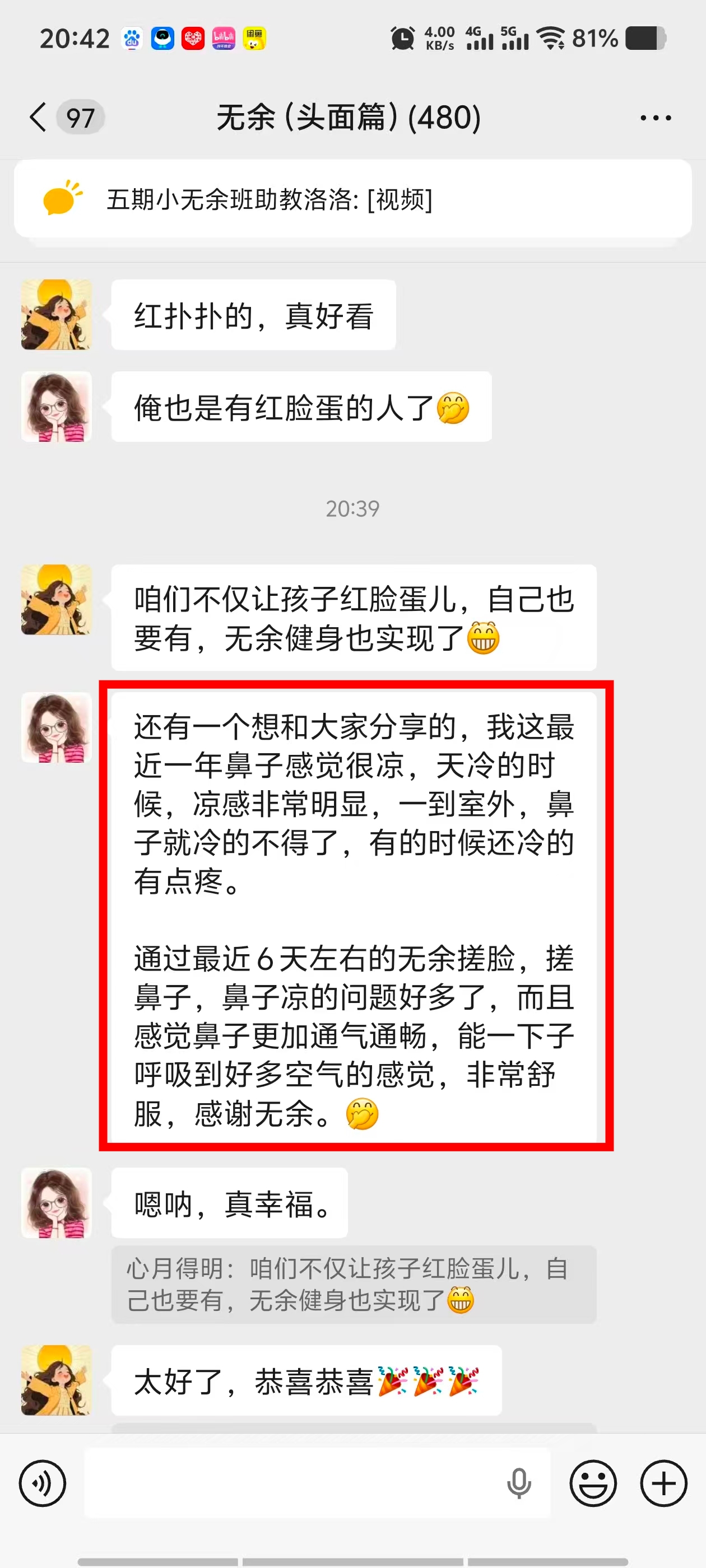706x1568 pixels.
Task: Switch to voice message input
Action: [42, 1483]
